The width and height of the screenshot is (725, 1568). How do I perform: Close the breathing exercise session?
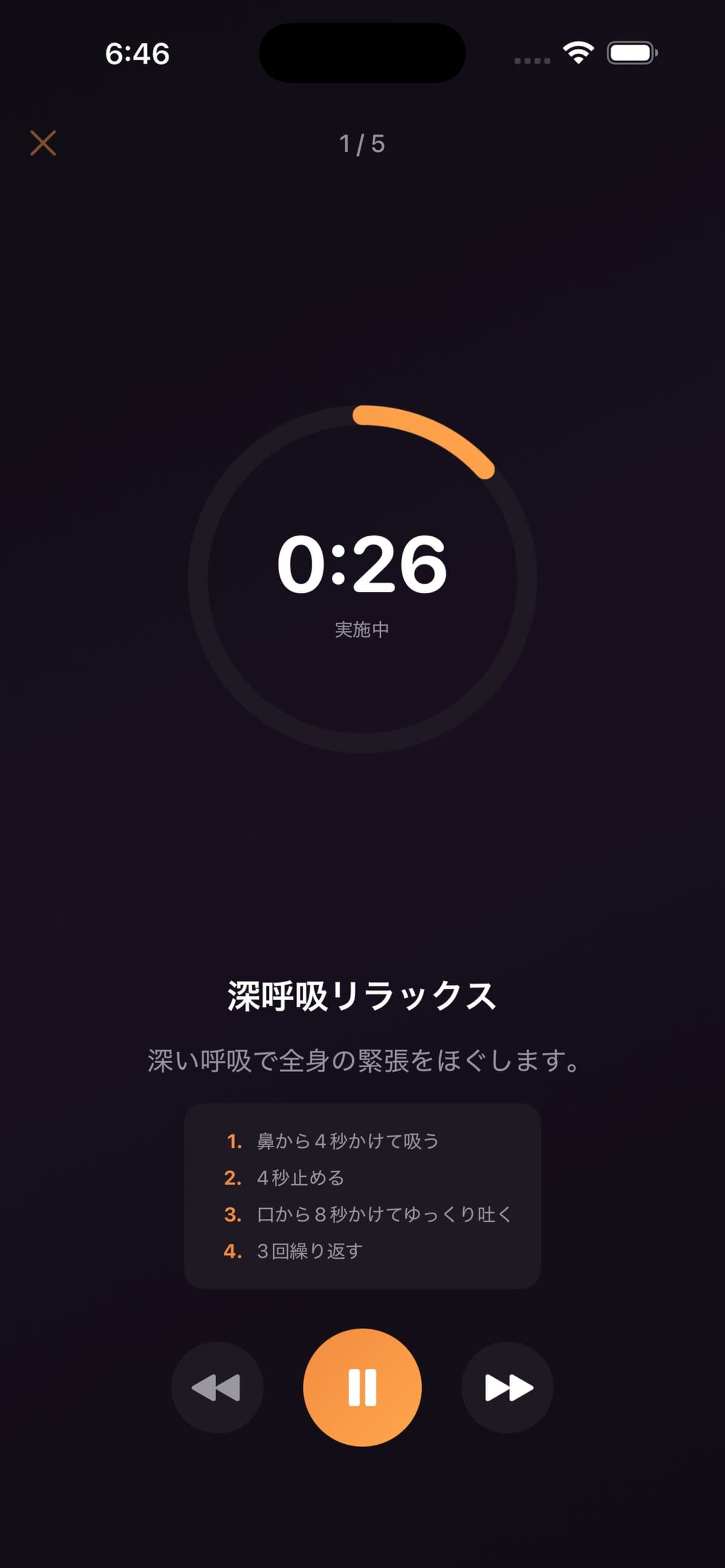(43, 143)
